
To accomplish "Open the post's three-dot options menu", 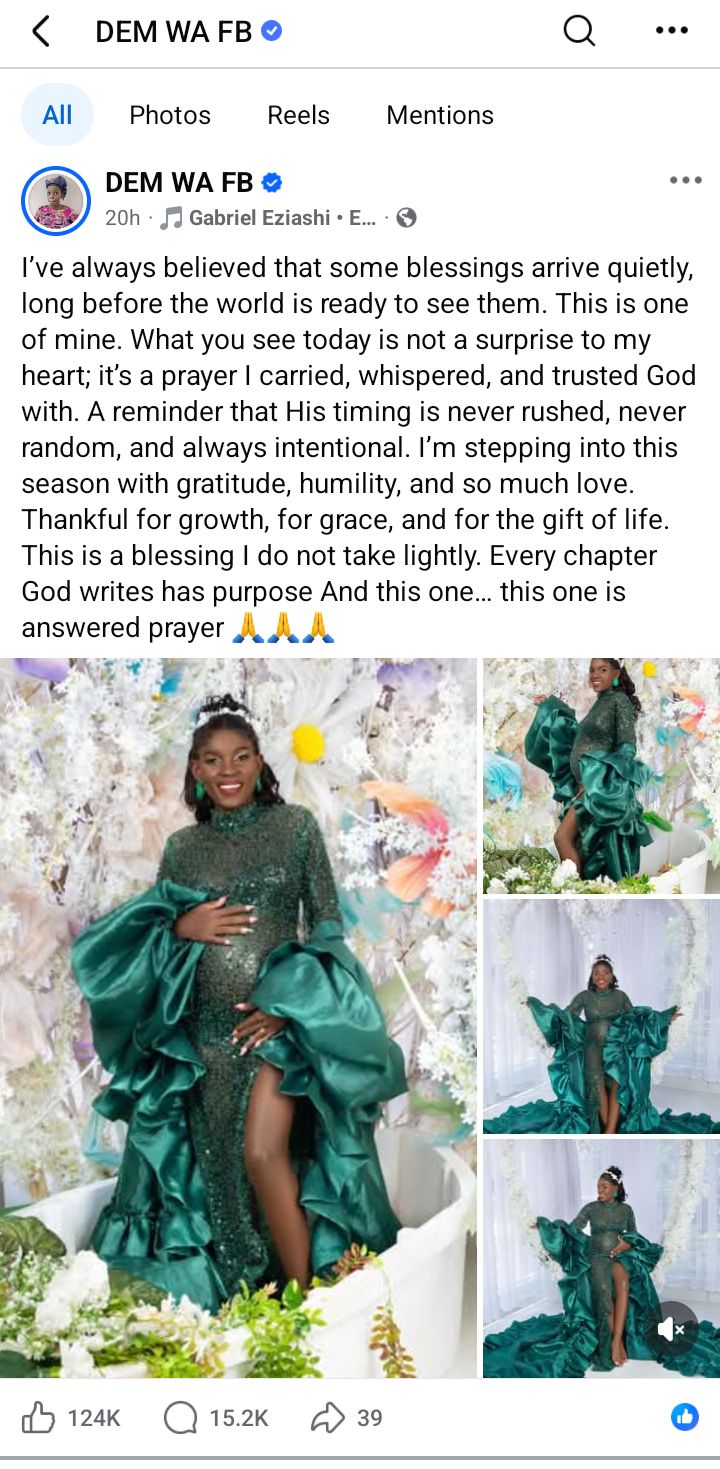I will 686,180.
